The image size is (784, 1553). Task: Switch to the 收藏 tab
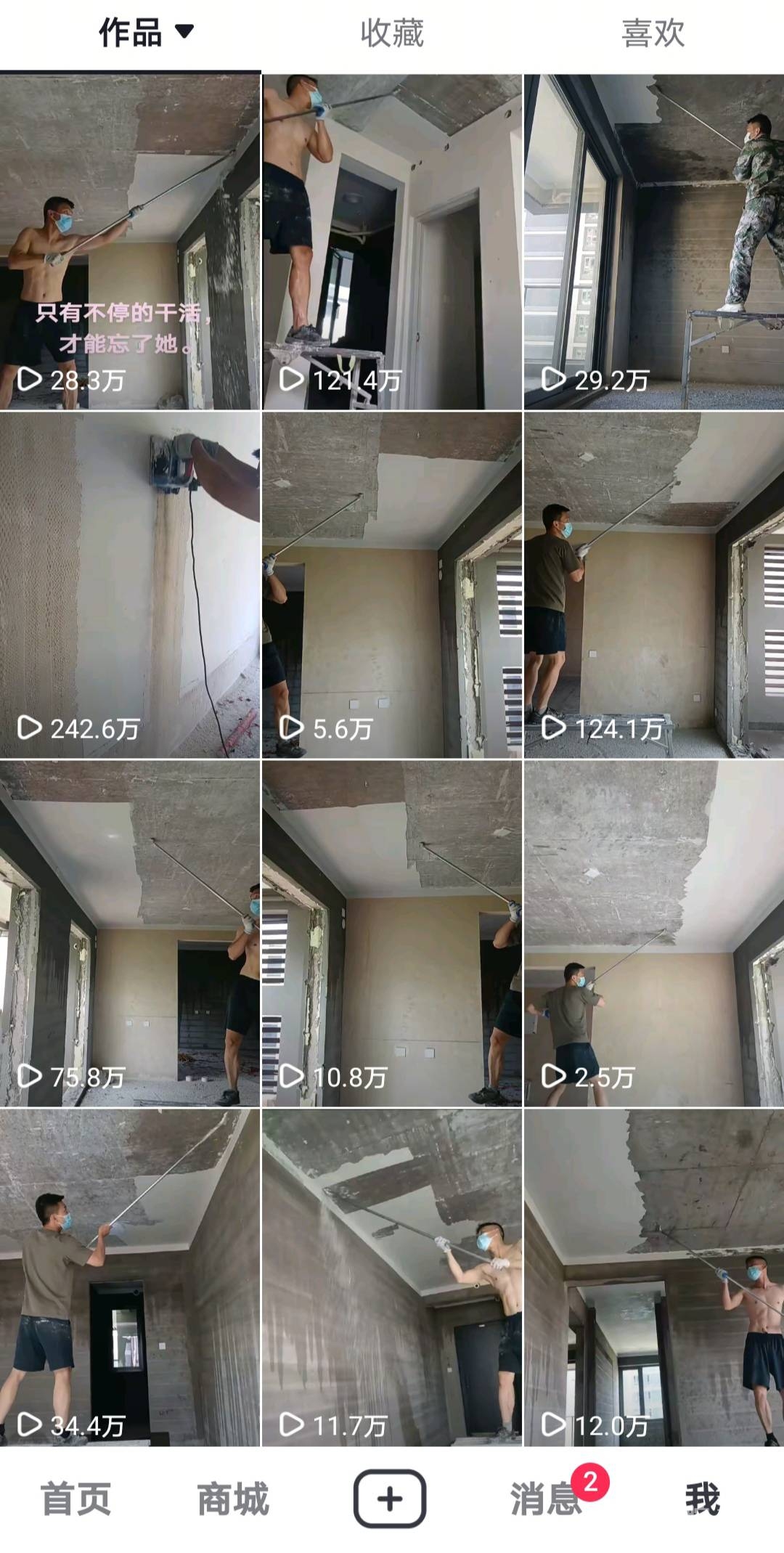coord(391,33)
